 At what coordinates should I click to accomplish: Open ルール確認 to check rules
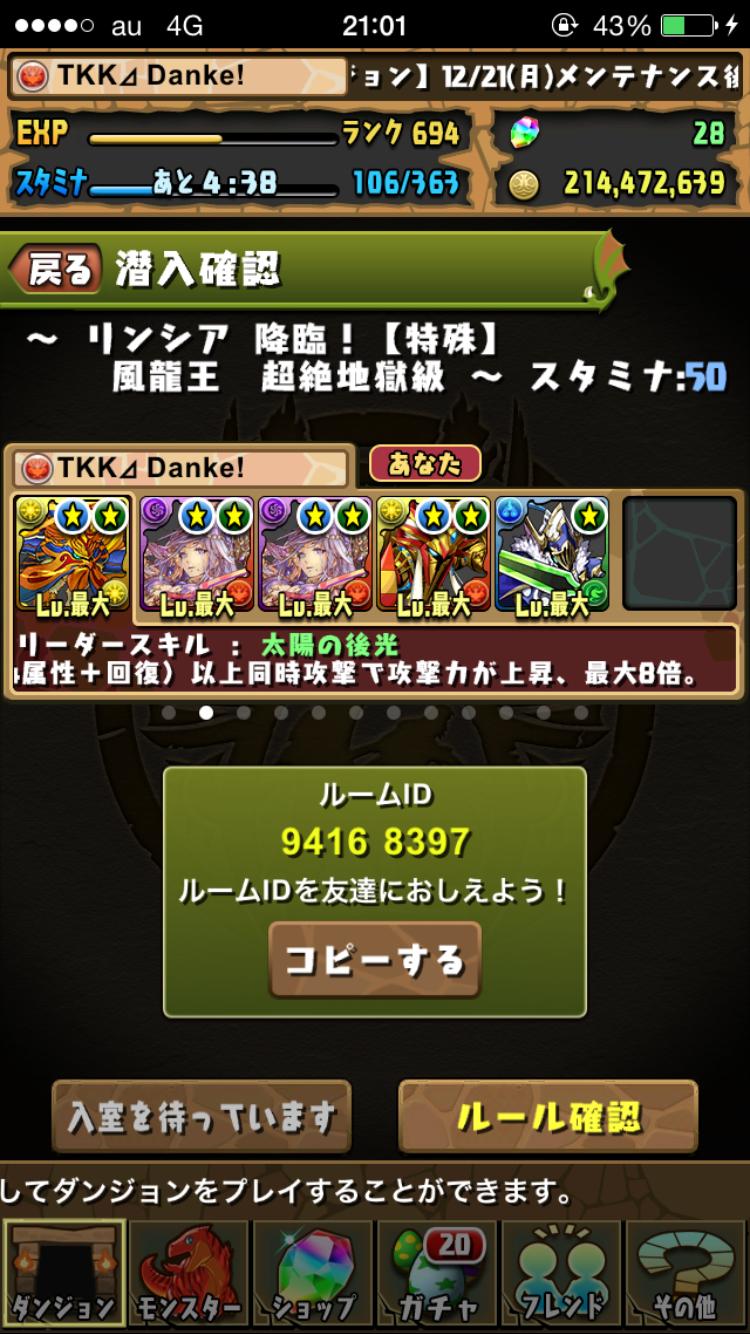pyautogui.click(x=547, y=1117)
